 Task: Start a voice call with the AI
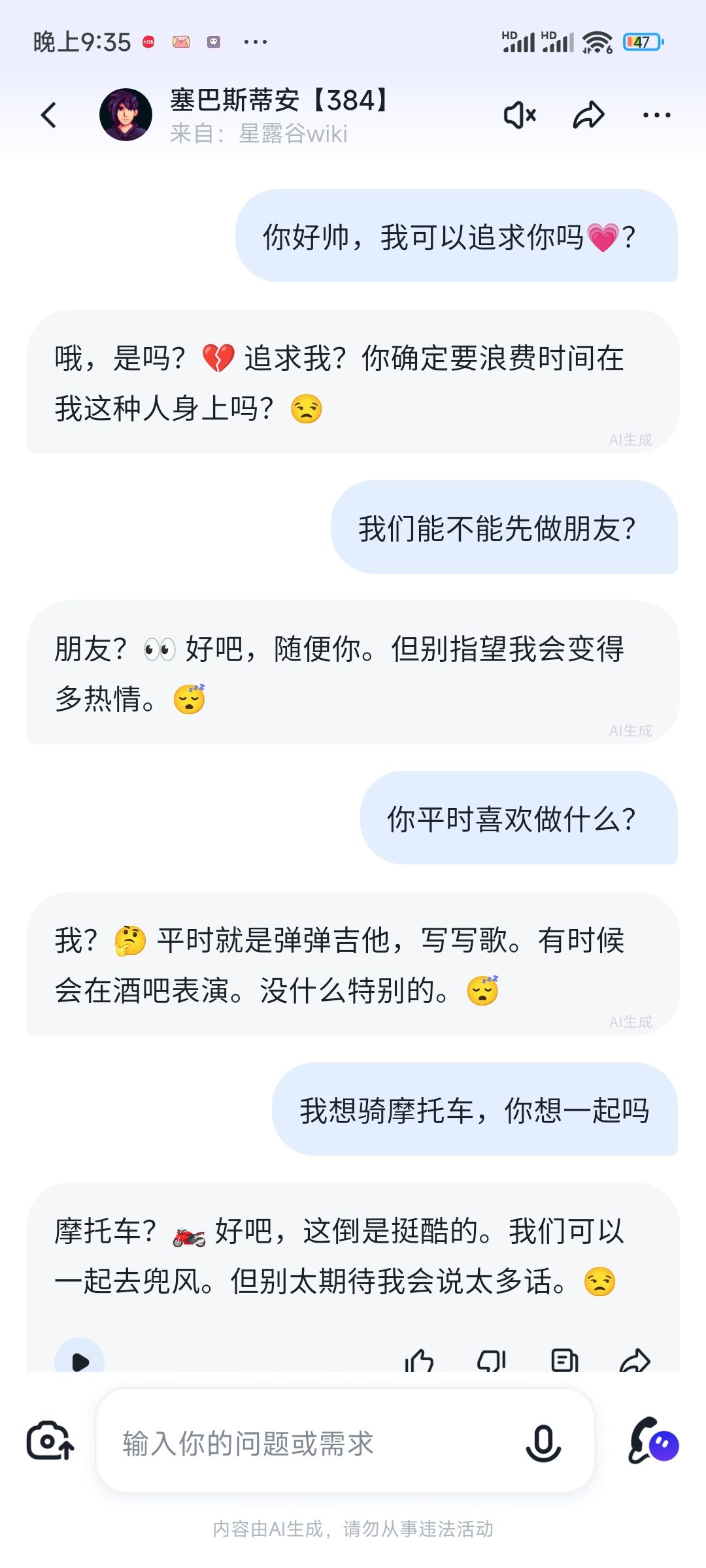[652, 1440]
